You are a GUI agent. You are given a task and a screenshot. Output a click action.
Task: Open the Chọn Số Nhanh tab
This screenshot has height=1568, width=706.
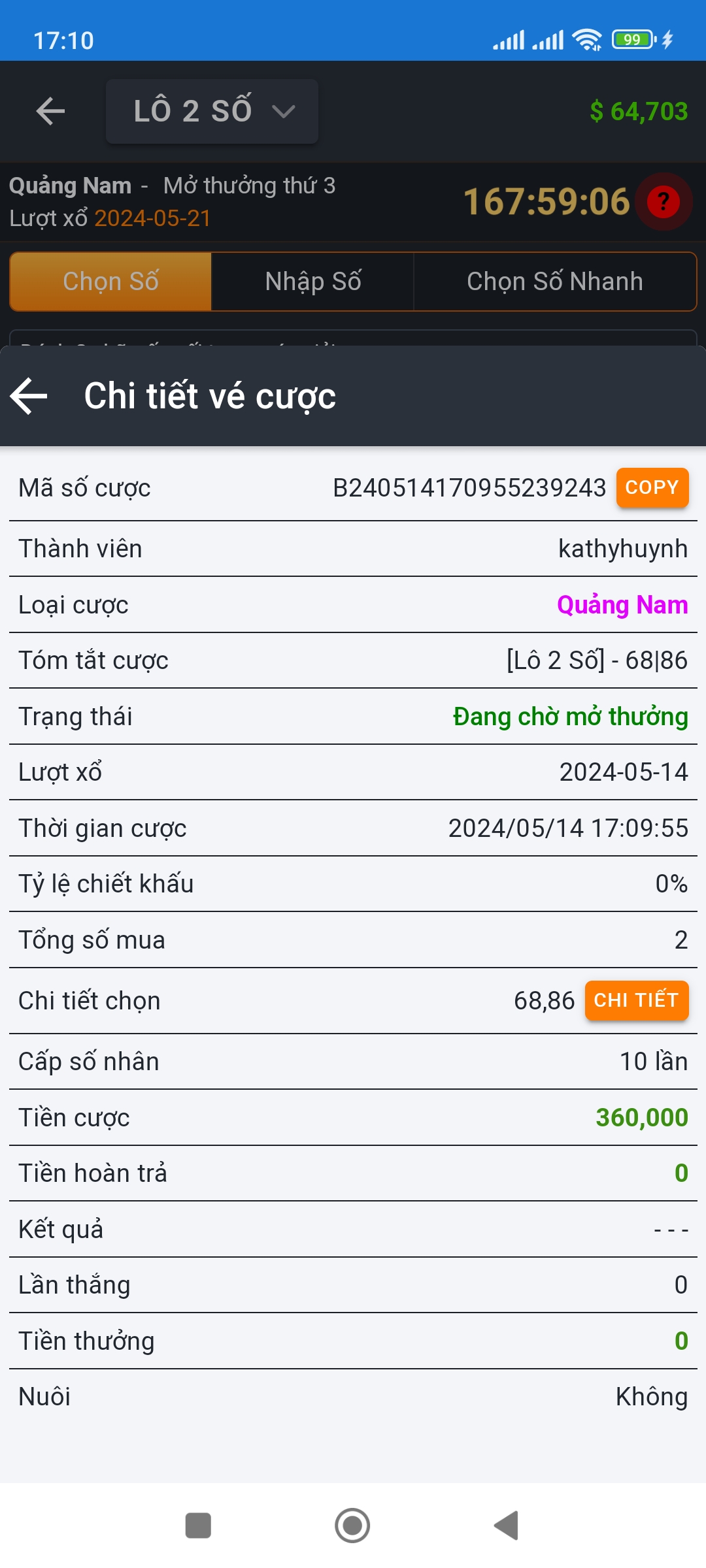555,281
